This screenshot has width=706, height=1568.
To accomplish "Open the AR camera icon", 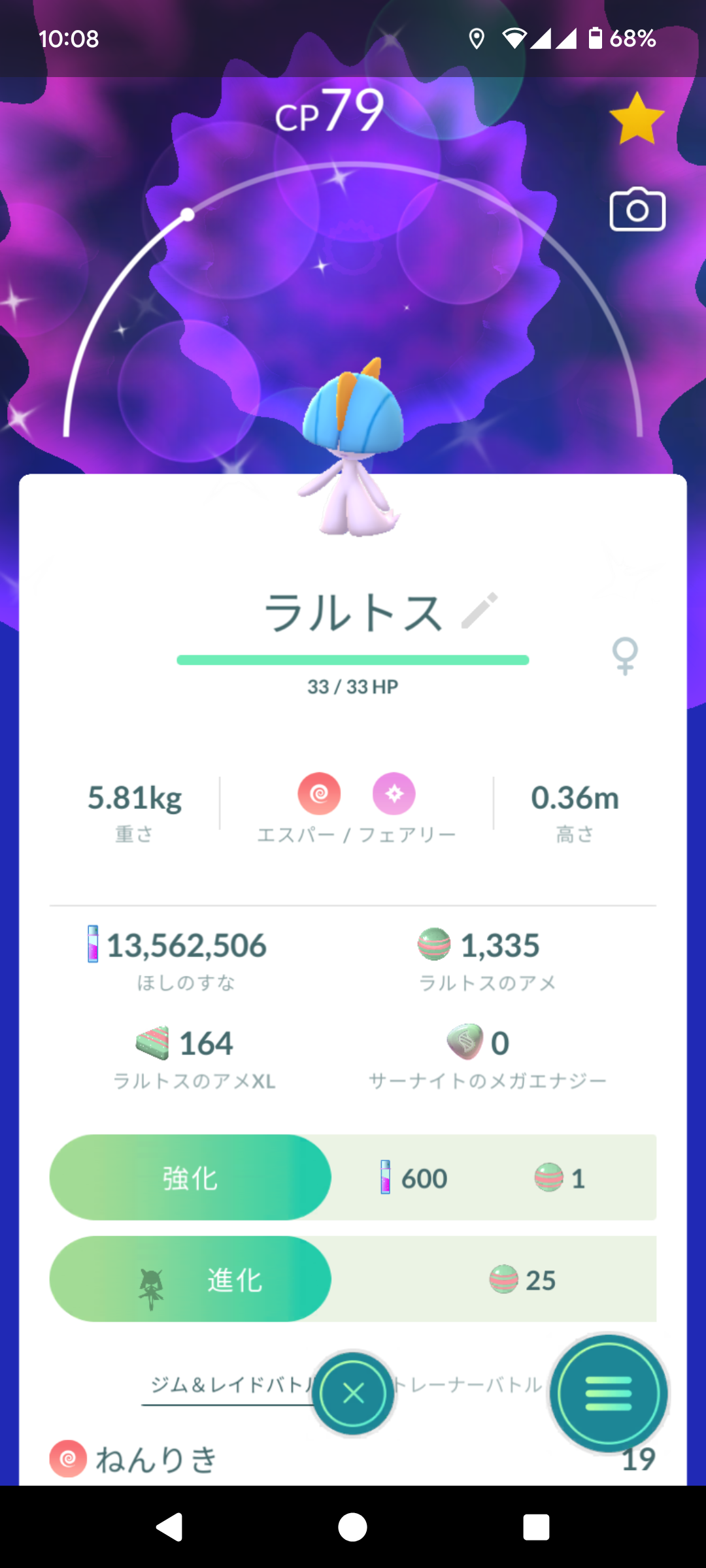I will [x=637, y=210].
